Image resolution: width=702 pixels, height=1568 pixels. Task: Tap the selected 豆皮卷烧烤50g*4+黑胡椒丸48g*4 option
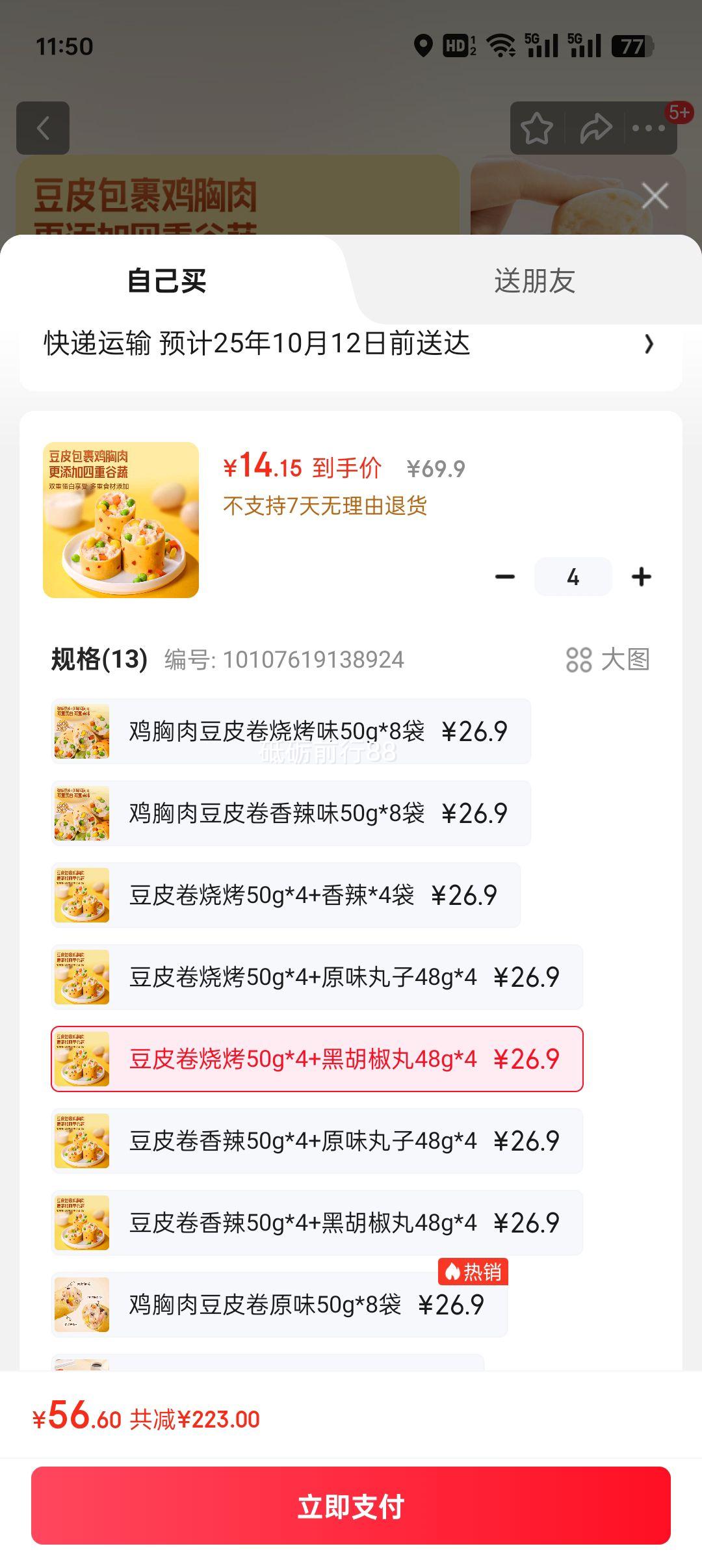click(317, 1059)
